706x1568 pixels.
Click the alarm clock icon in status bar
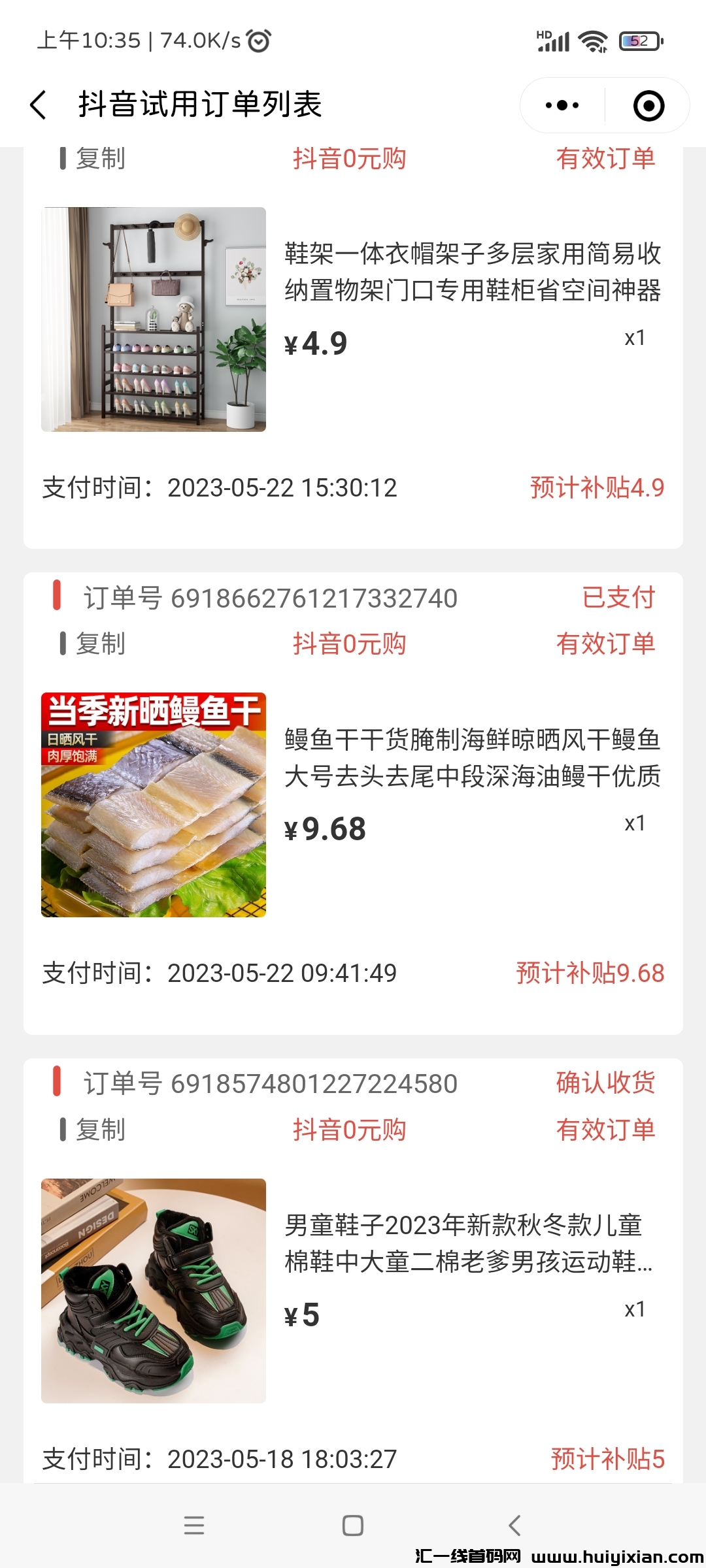click(260, 41)
